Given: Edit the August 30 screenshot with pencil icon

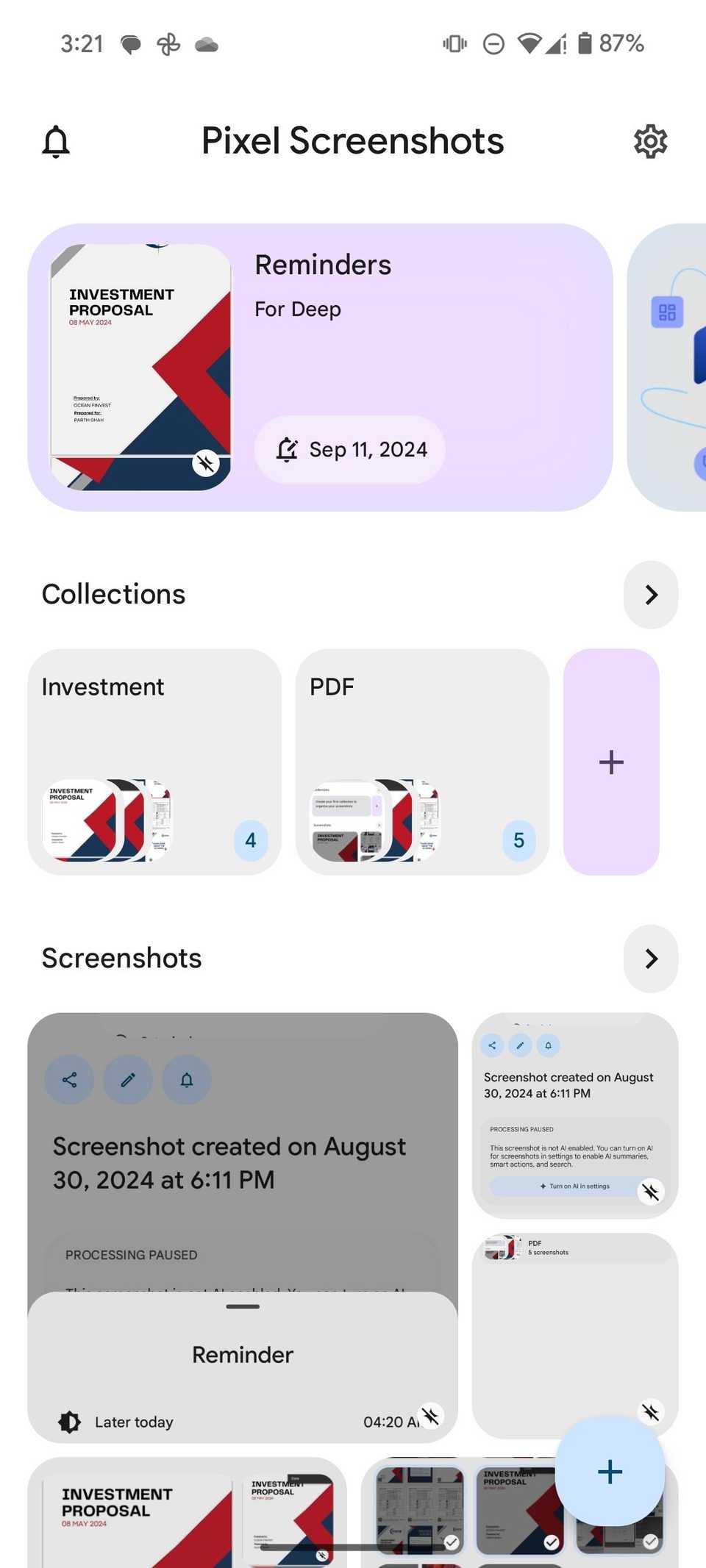Looking at the screenshot, I should (127, 1079).
